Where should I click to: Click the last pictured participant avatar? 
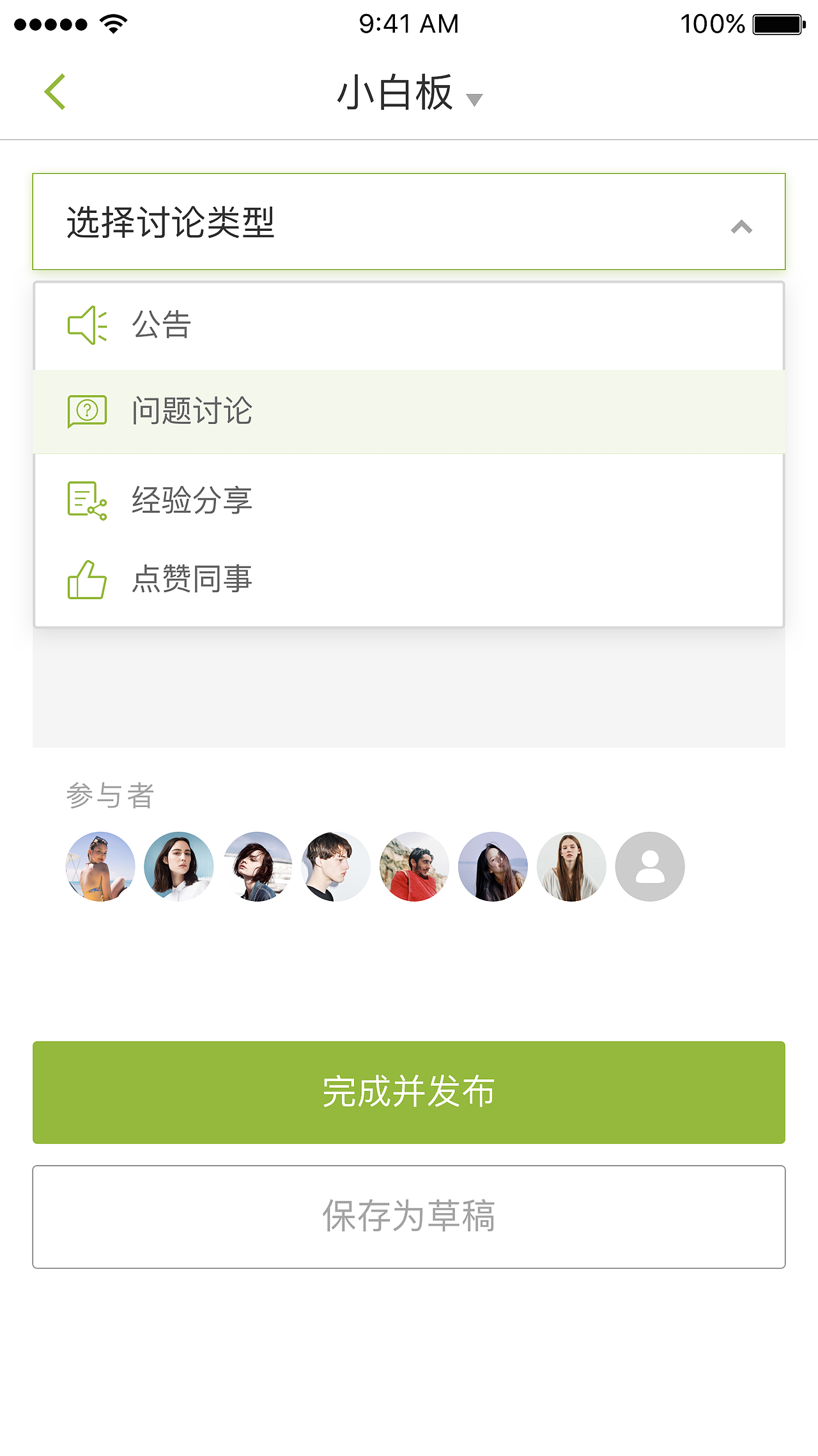571,866
